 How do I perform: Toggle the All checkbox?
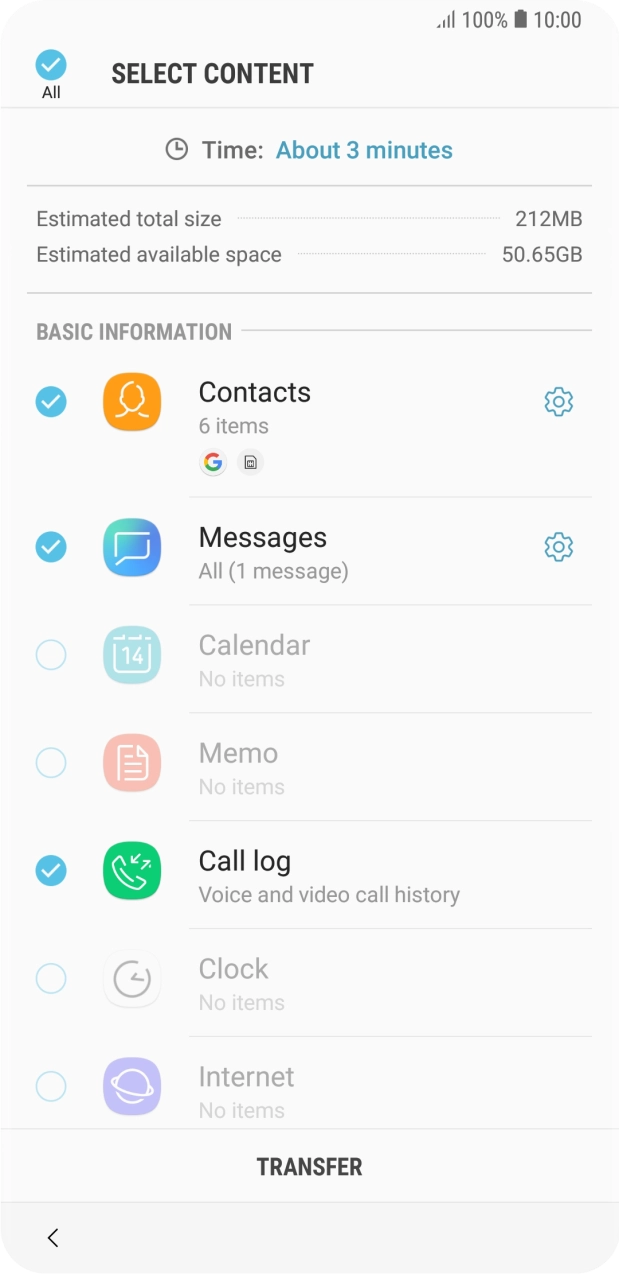click(51, 66)
